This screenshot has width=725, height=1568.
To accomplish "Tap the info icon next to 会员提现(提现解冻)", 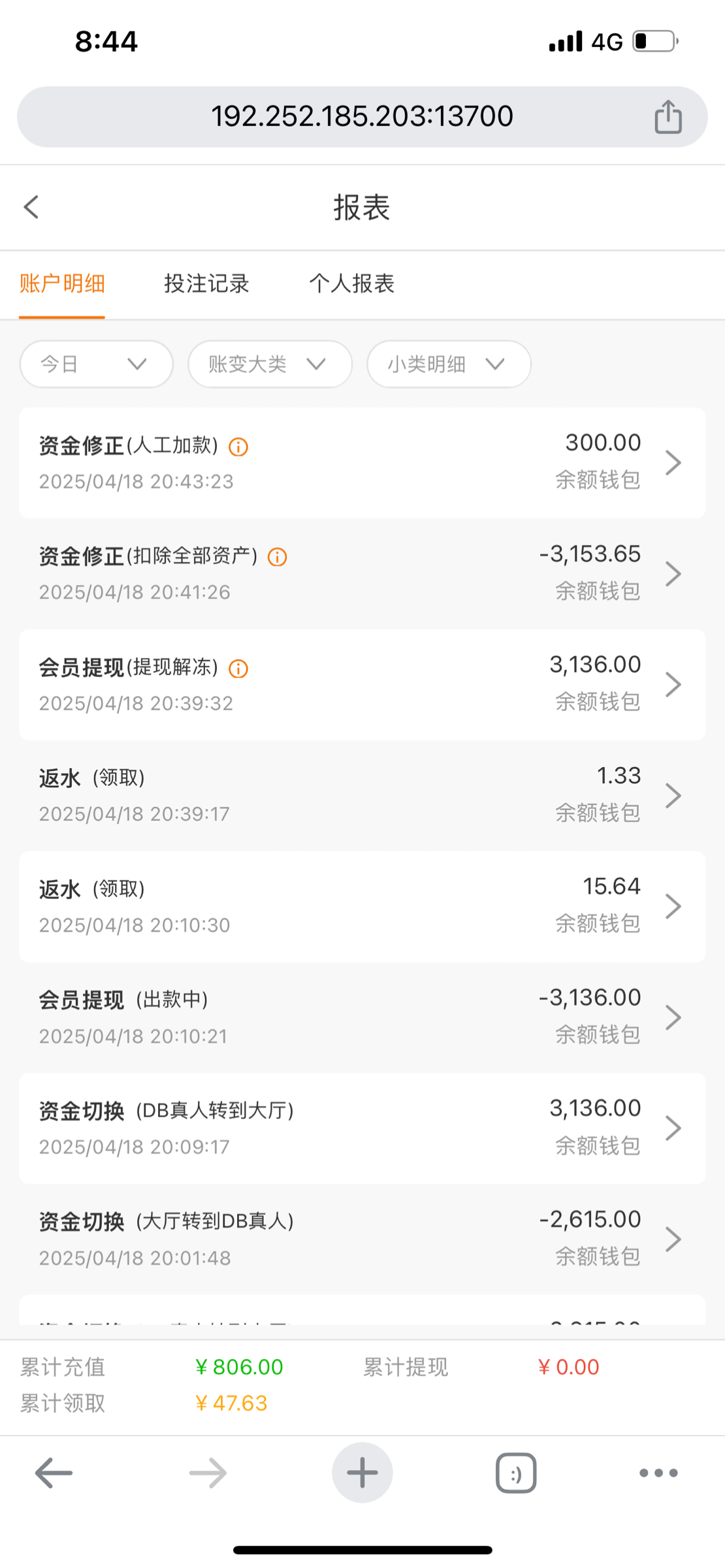I will coord(237,669).
